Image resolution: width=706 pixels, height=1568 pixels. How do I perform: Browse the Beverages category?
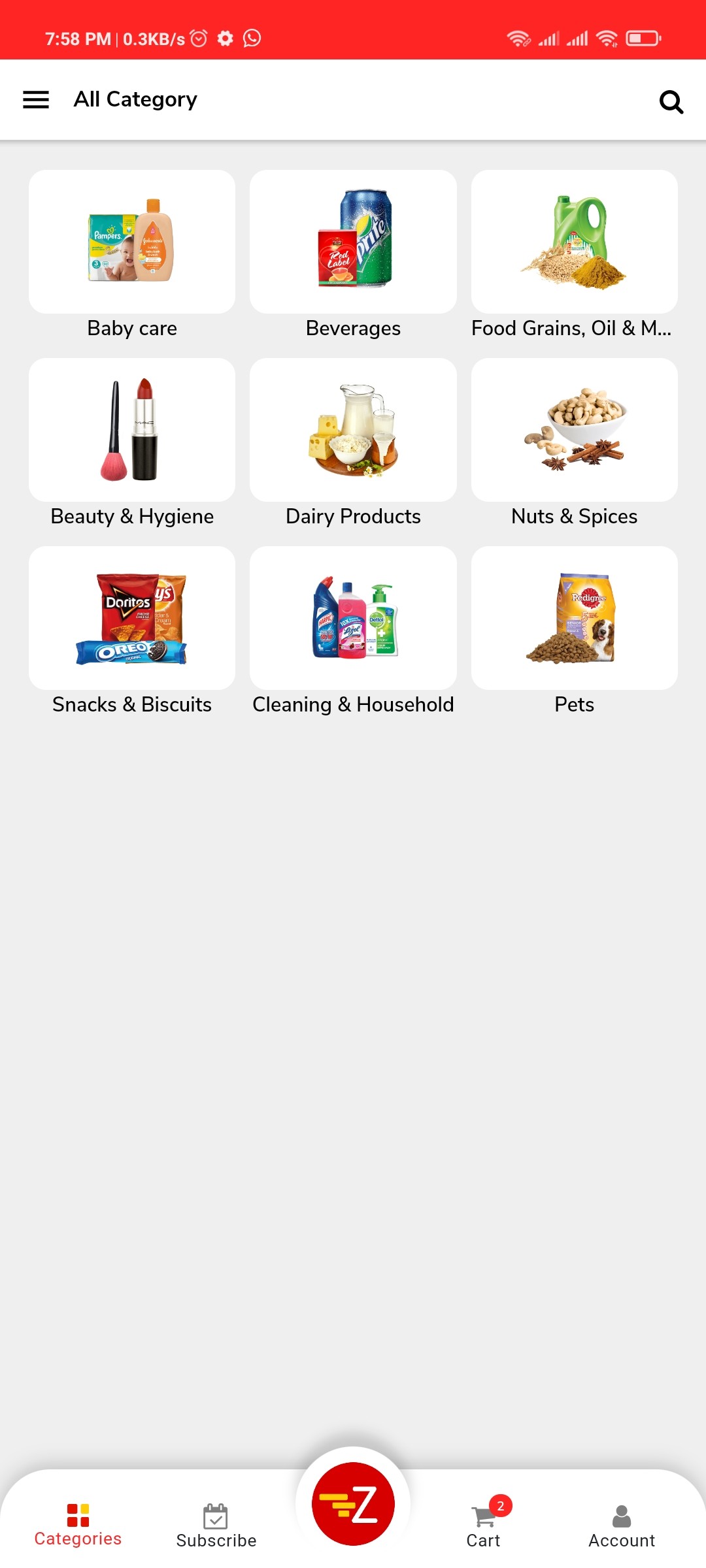point(353,242)
